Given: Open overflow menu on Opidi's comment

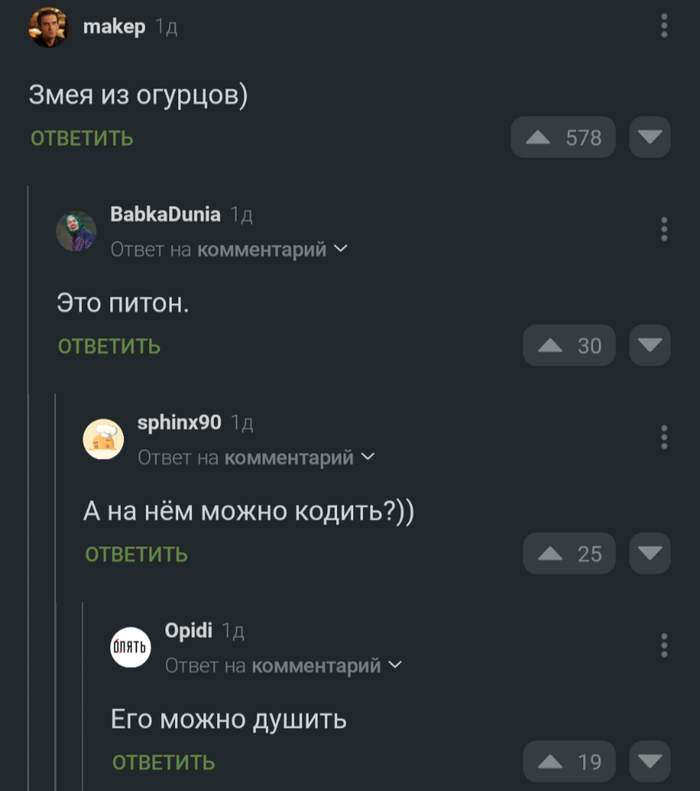Looking at the screenshot, I should [x=664, y=645].
